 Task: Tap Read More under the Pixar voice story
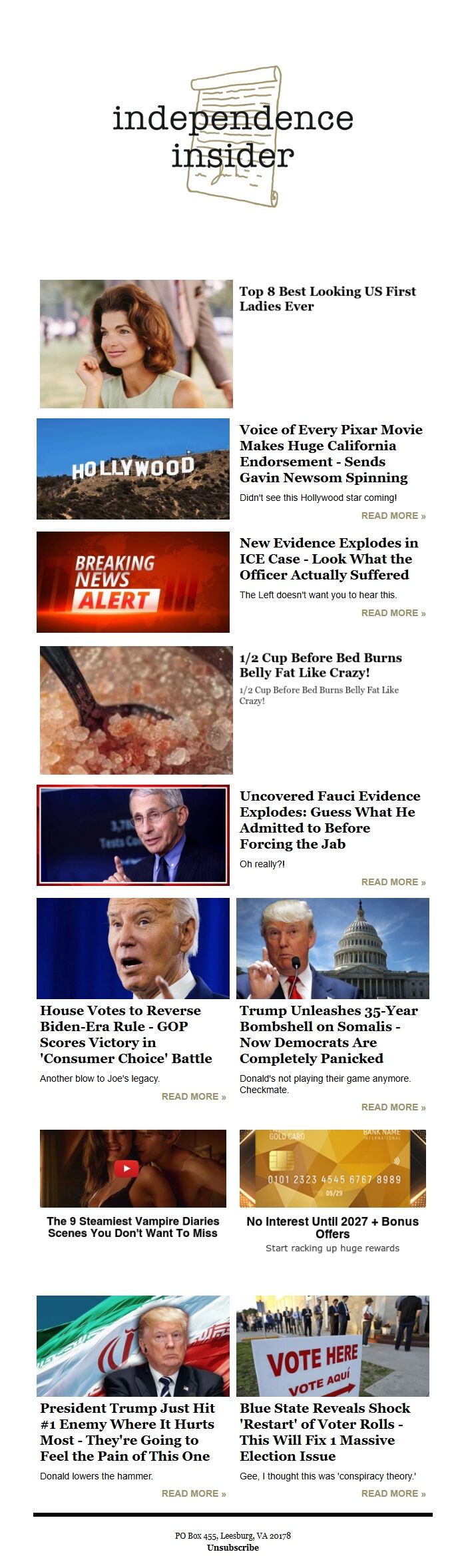coord(393,516)
